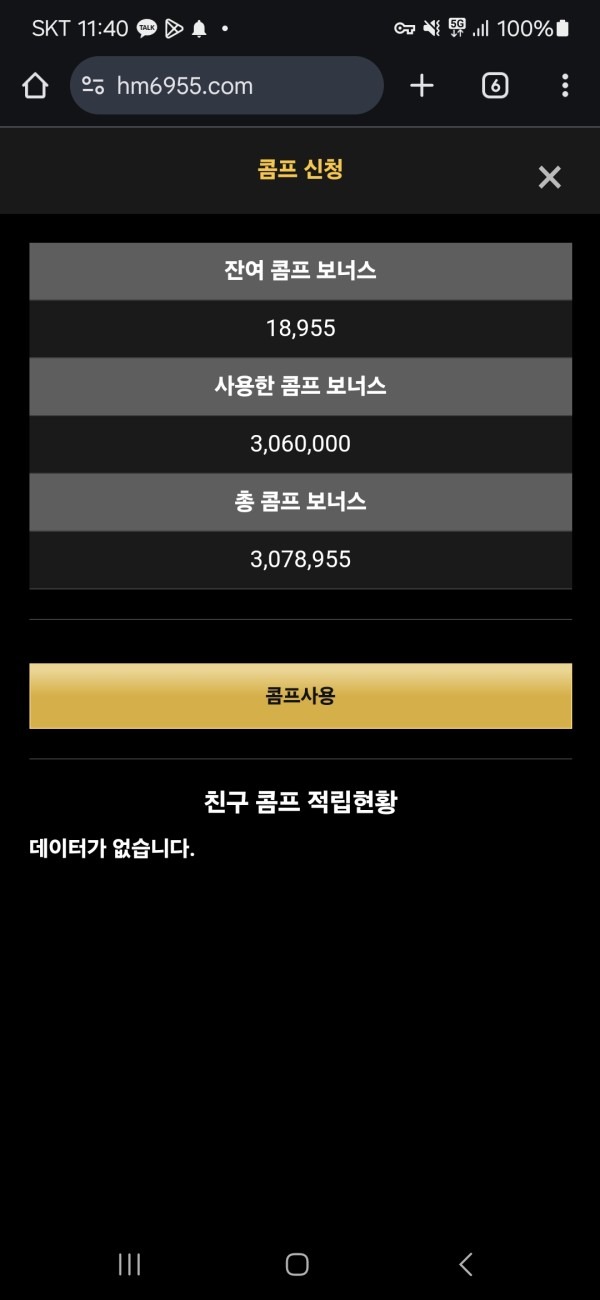Image resolution: width=600 pixels, height=1300 pixels.
Task: Tap the 콤프사용 button
Action: click(300, 696)
